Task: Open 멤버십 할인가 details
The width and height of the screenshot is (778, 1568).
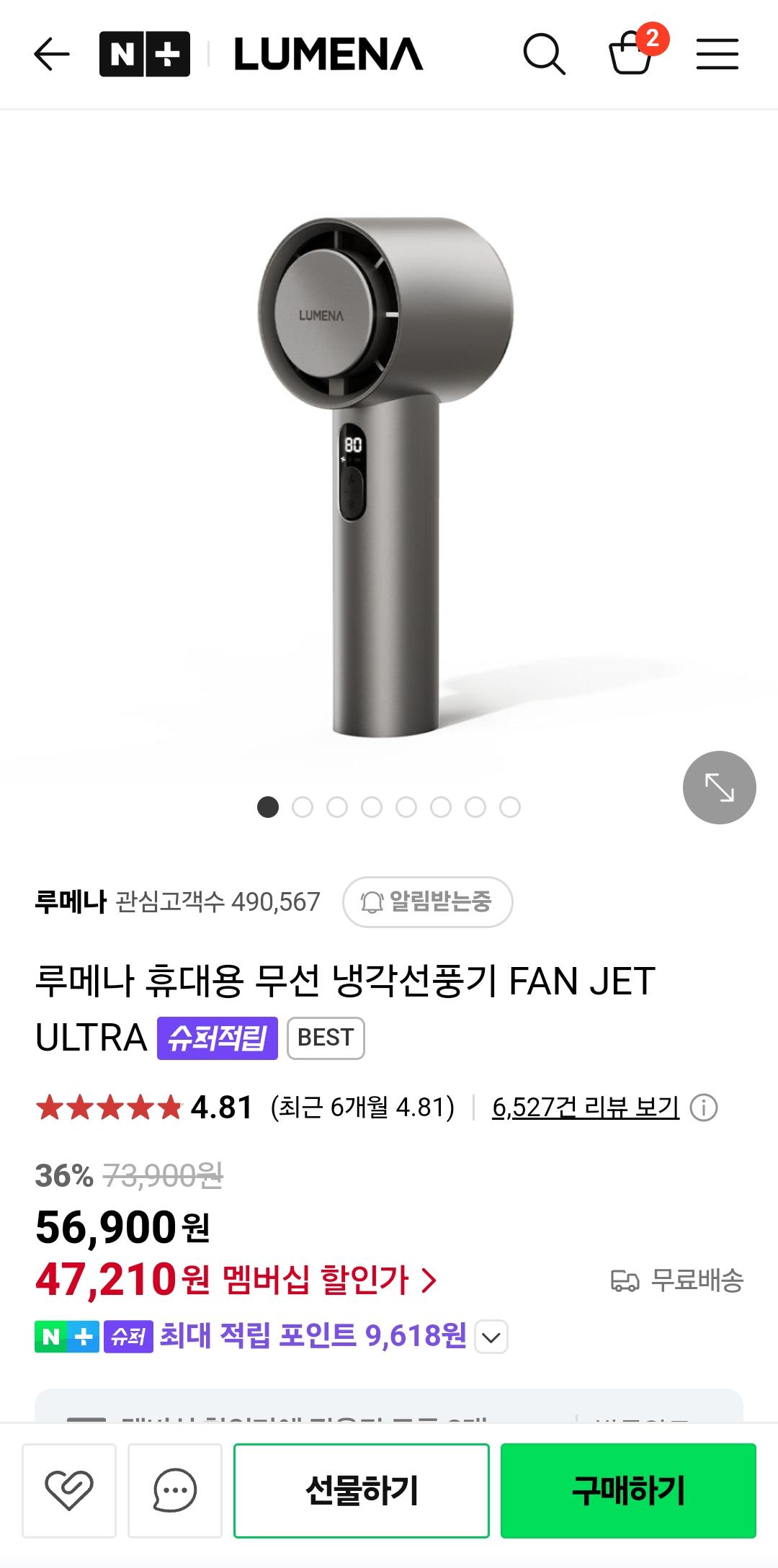Action: pyautogui.click(x=329, y=1280)
